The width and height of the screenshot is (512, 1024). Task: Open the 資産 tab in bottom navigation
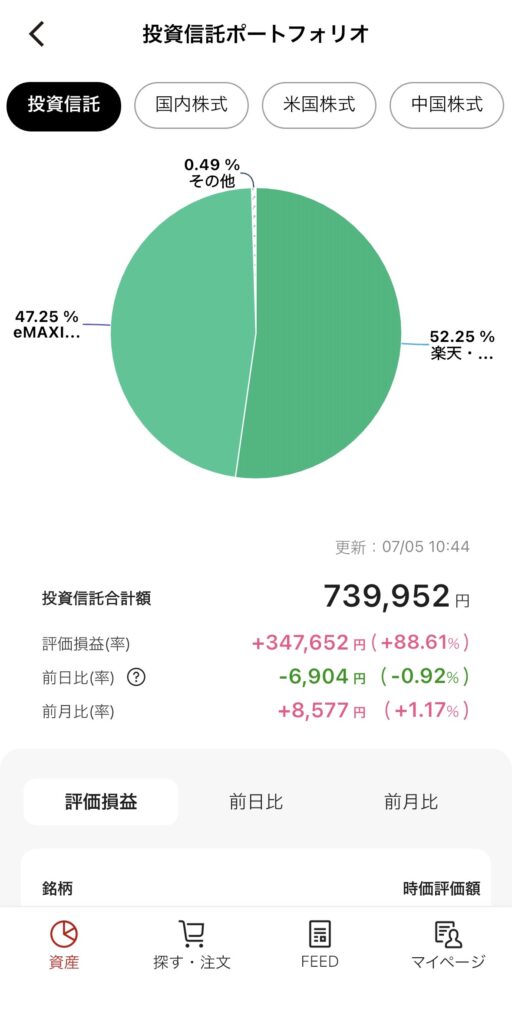[64, 945]
